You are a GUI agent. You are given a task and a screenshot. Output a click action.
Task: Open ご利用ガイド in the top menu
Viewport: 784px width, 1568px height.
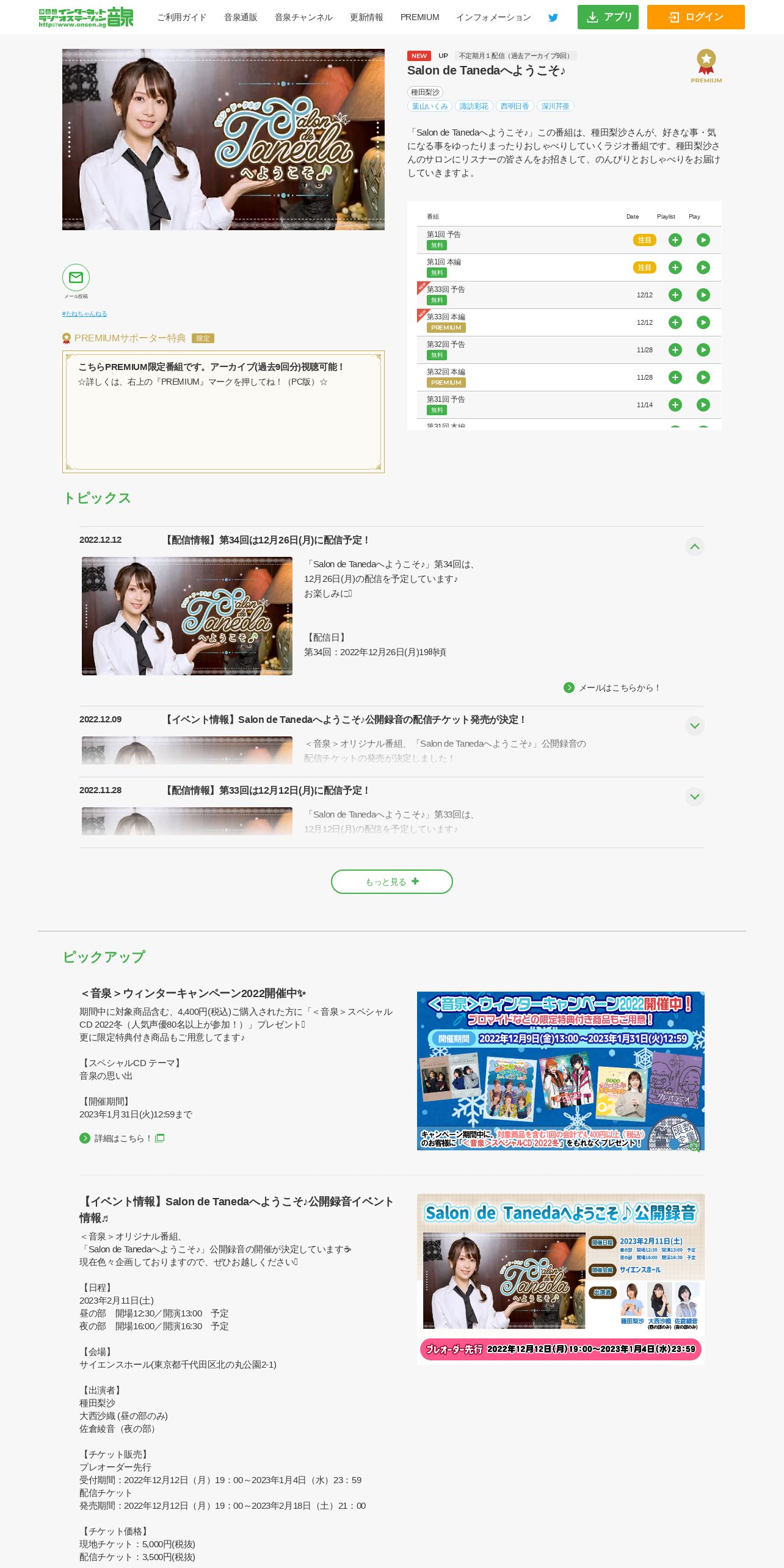182,17
